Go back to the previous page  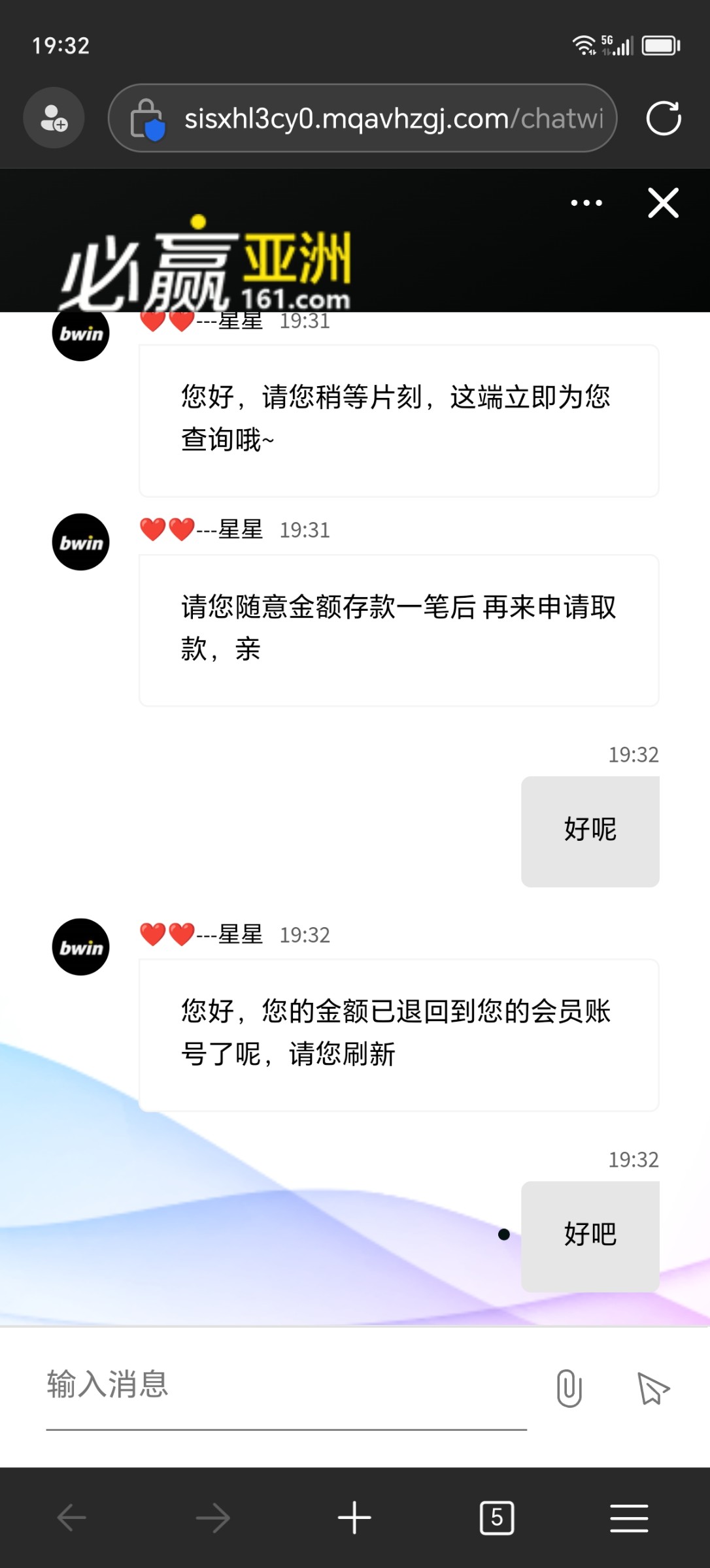coord(72,1517)
